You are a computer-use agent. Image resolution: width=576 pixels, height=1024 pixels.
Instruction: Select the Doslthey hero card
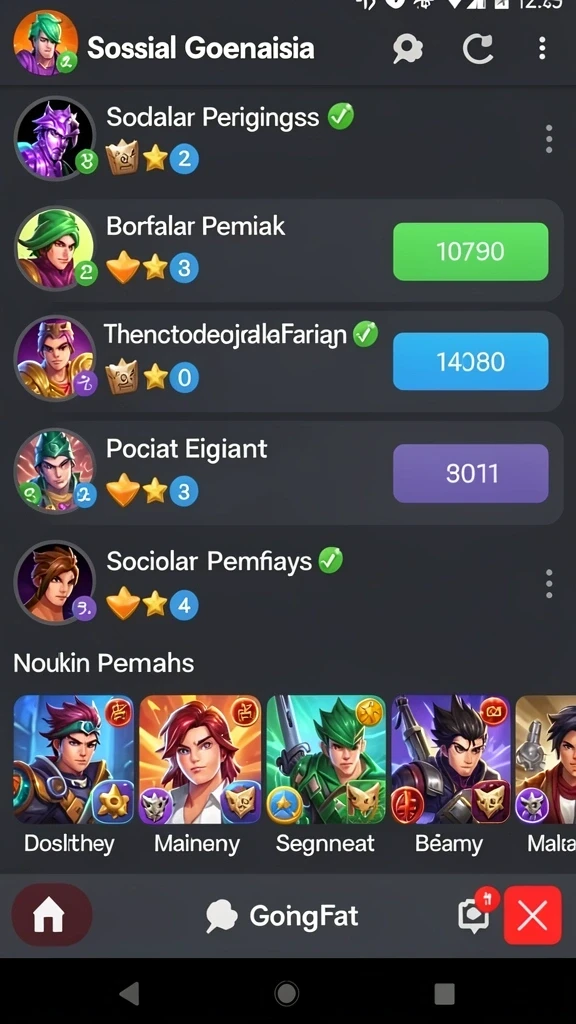73,775
